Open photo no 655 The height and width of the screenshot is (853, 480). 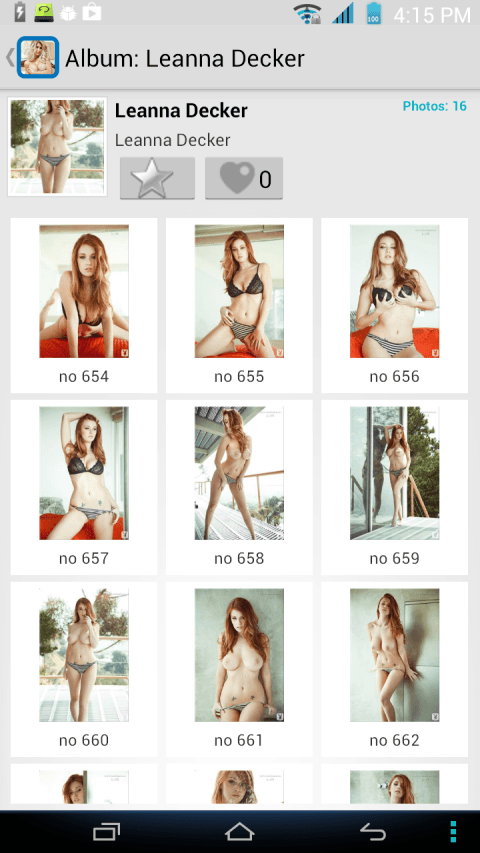click(x=239, y=306)
